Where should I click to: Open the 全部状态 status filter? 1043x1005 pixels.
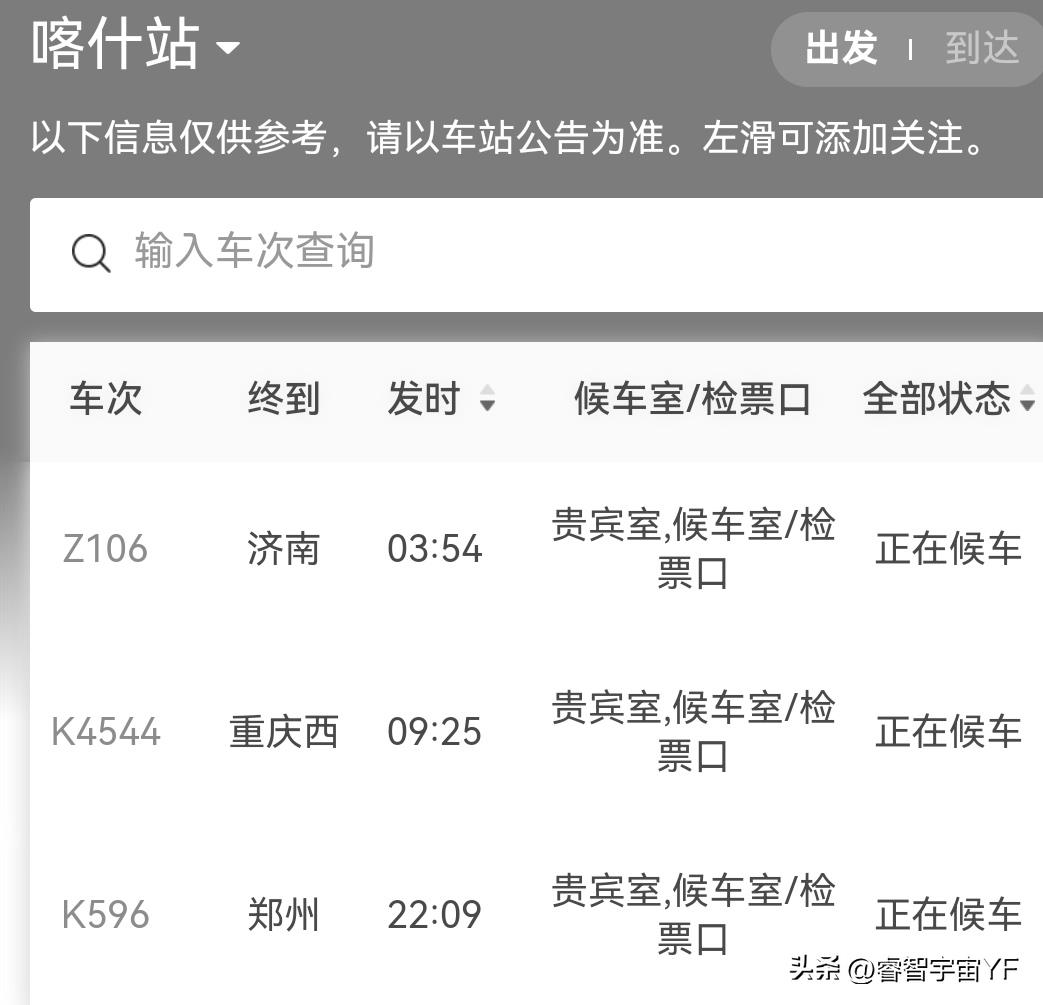(948, 399)
